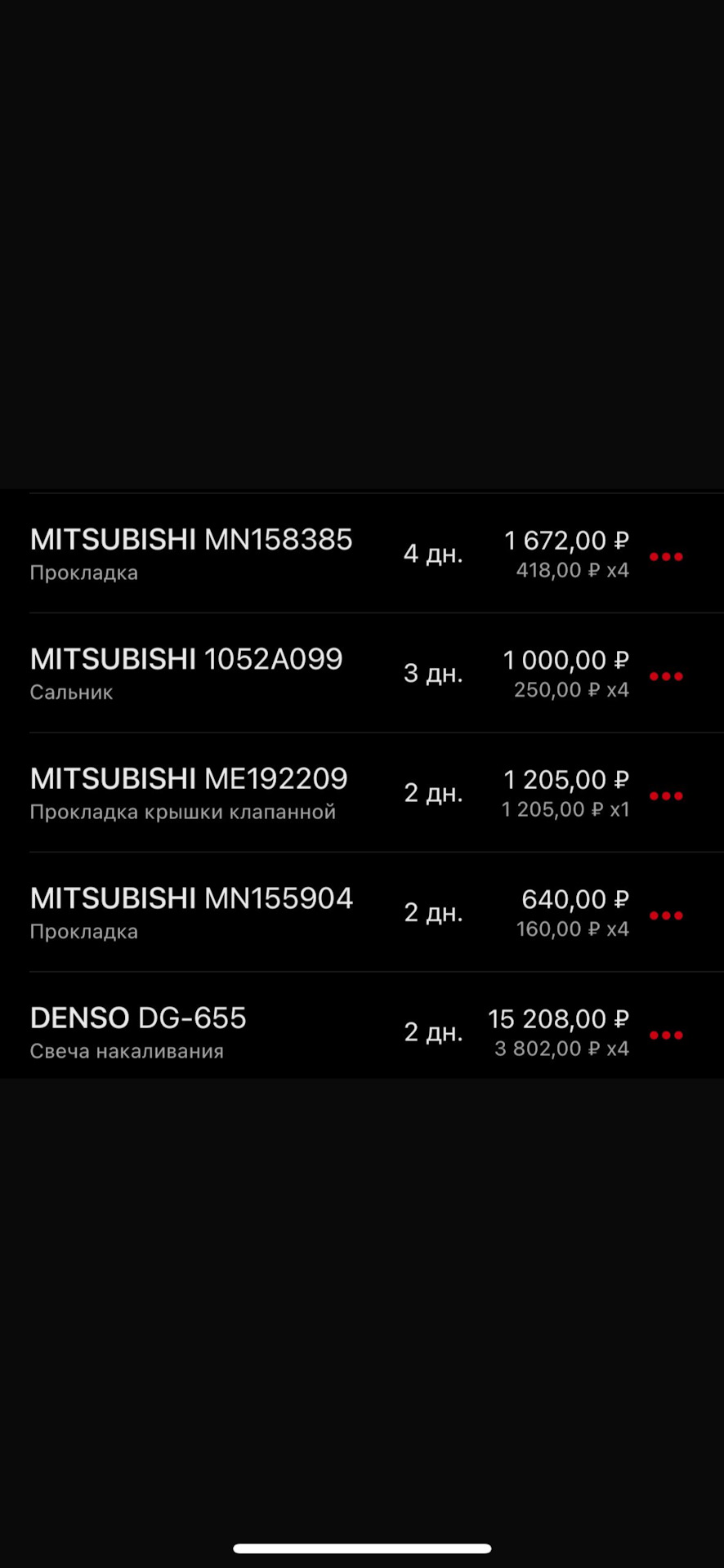
Task: Open options for MITSUBISHI MN158385 item
Action: (x=666, y=556)
